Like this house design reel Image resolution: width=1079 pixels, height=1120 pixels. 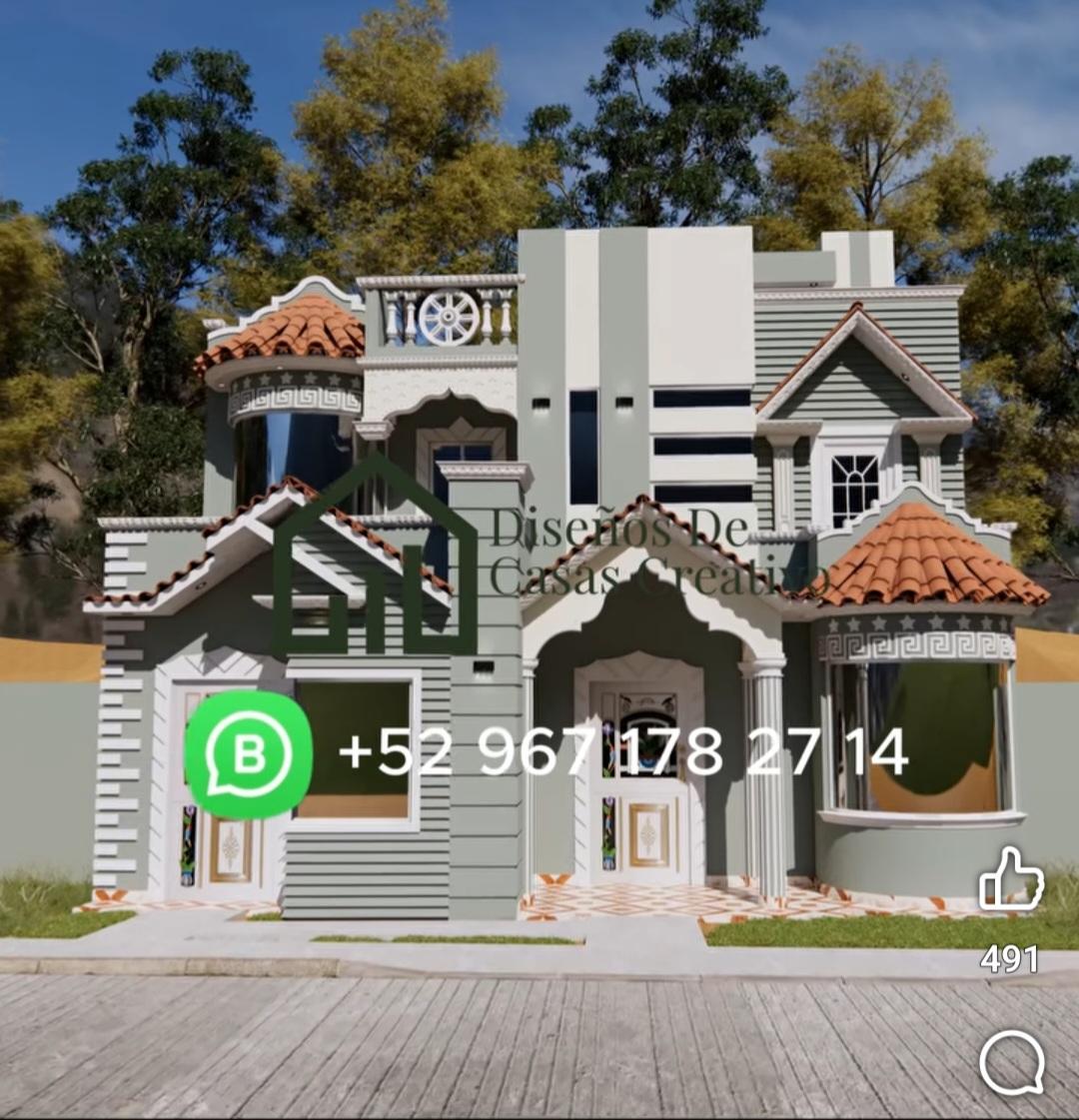[1010, 880]
